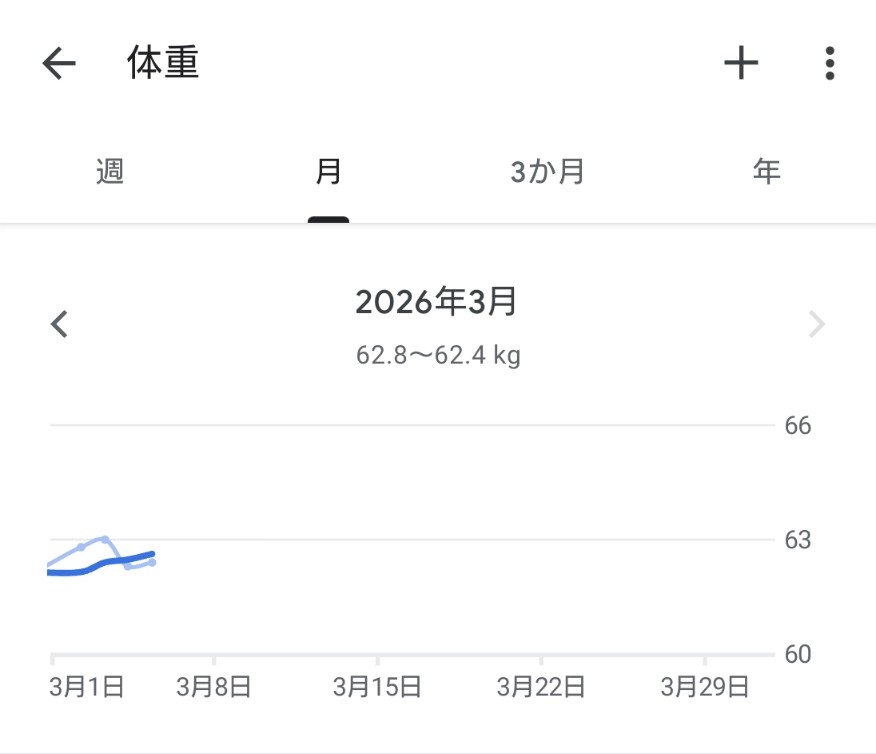The image size is (876, 754).
Task: Add a new weight entry with plus
Action: [x=741, y=64]
